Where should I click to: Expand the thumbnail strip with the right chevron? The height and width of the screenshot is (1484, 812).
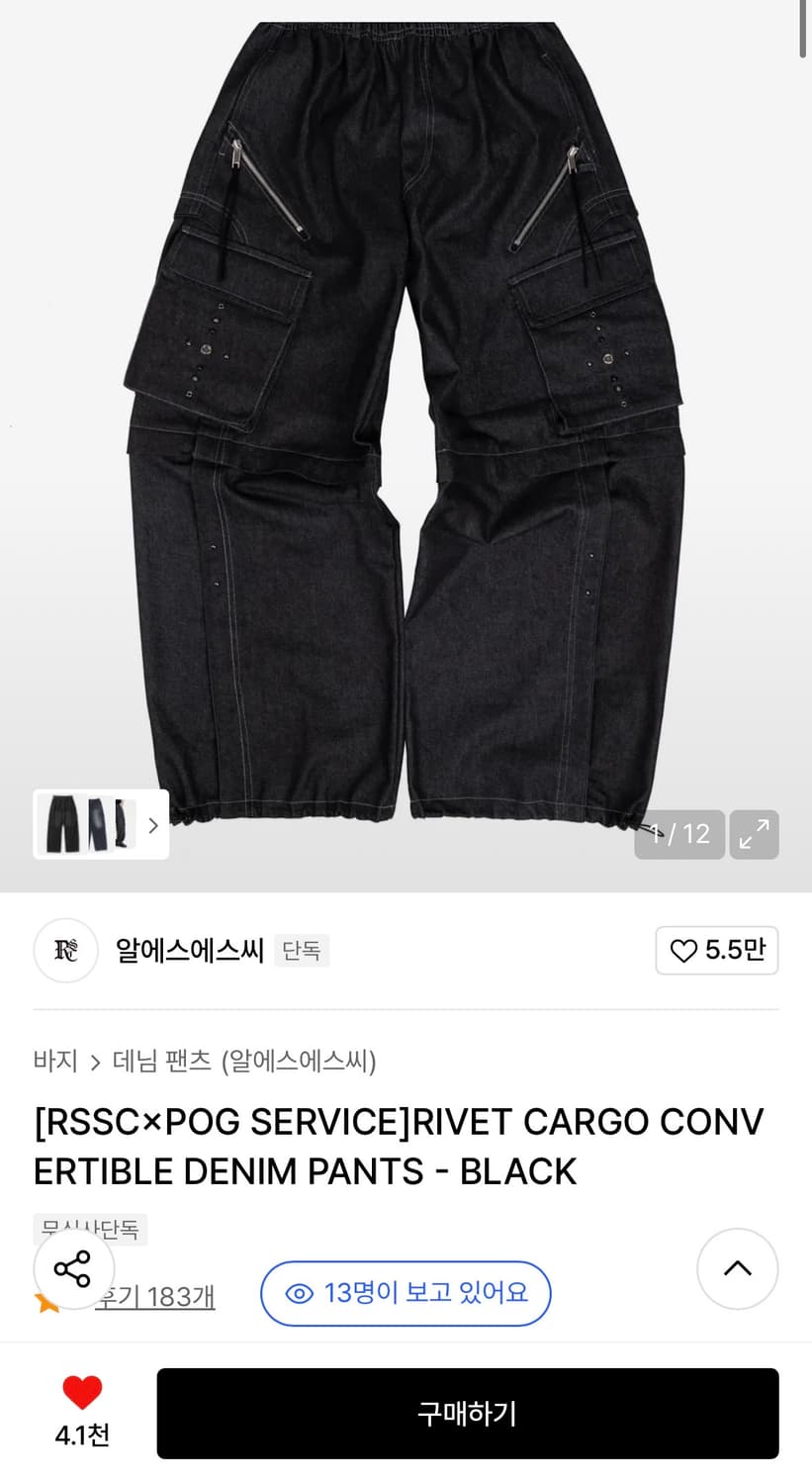(x=153, y=824)
